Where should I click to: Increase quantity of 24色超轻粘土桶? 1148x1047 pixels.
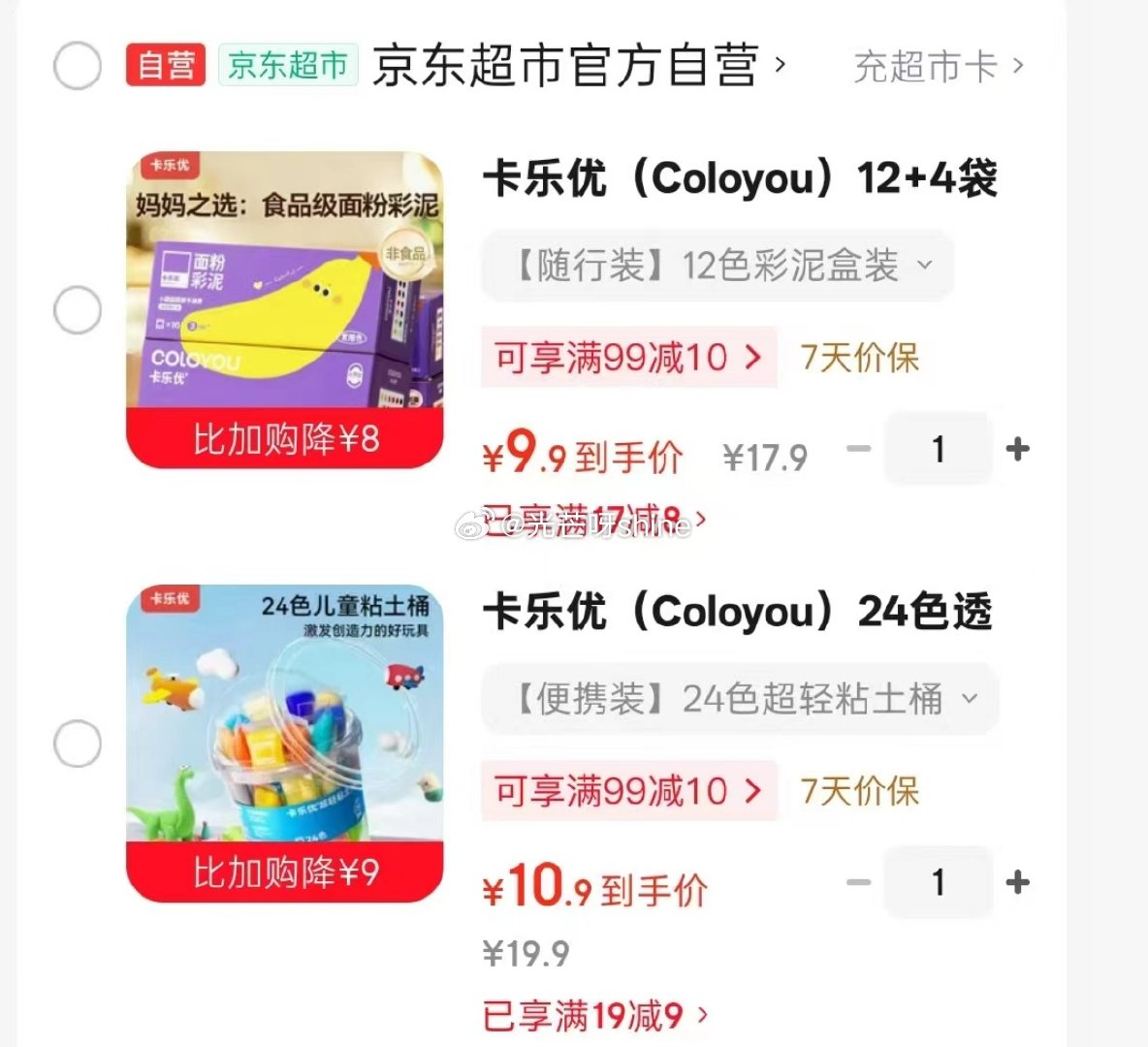pos(1017,882)
